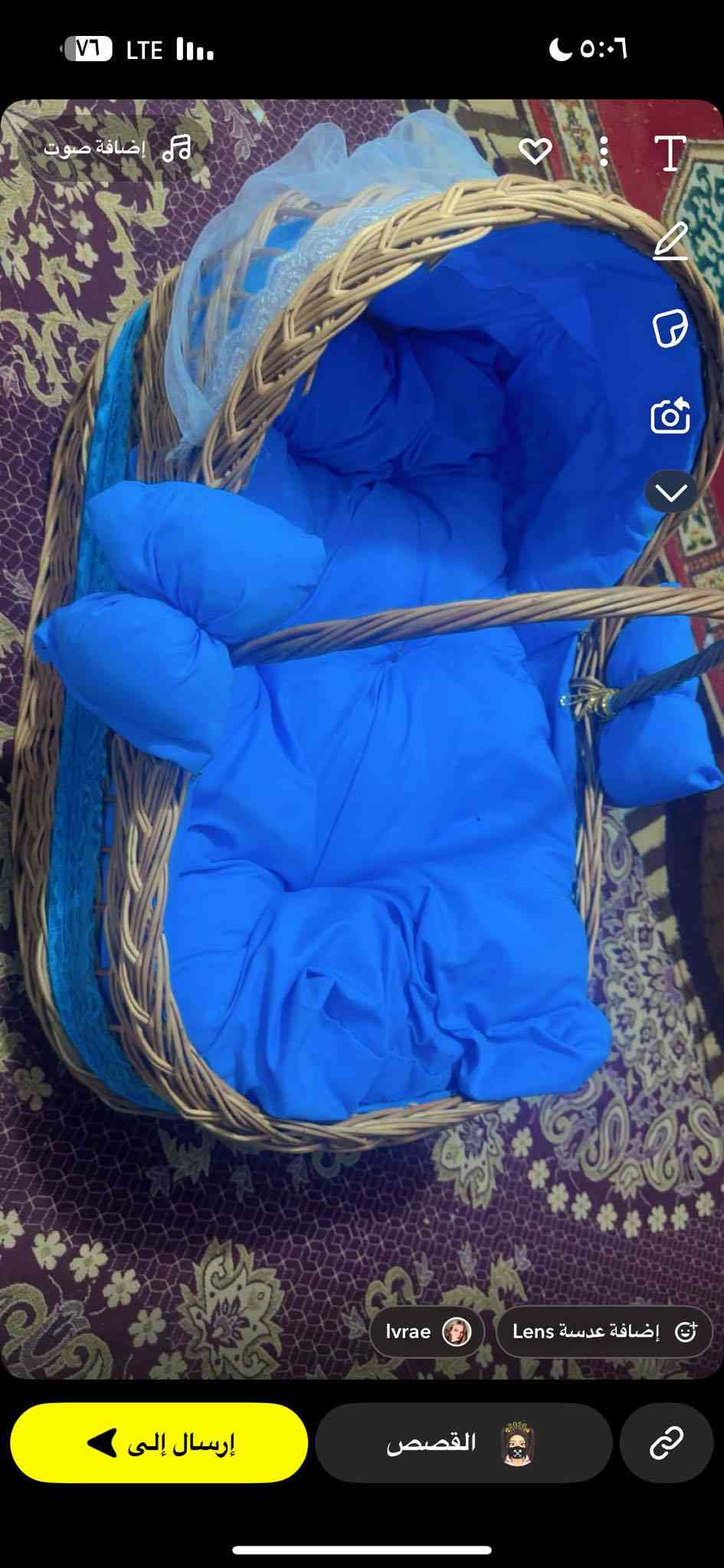Screen dimensions: 724x1568
Task: Tap the camera with plus icon
Action: [x=670, y=416]
